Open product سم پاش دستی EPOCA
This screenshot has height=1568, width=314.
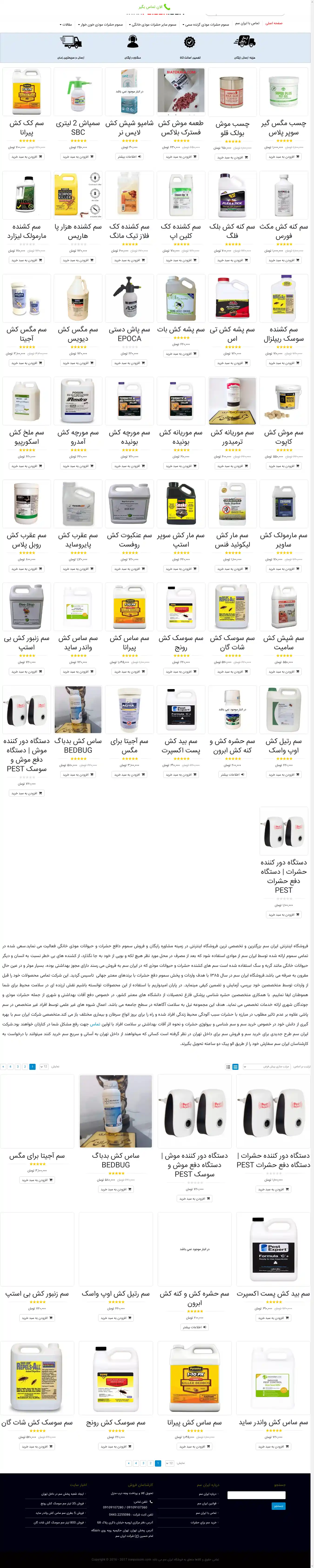130,334
